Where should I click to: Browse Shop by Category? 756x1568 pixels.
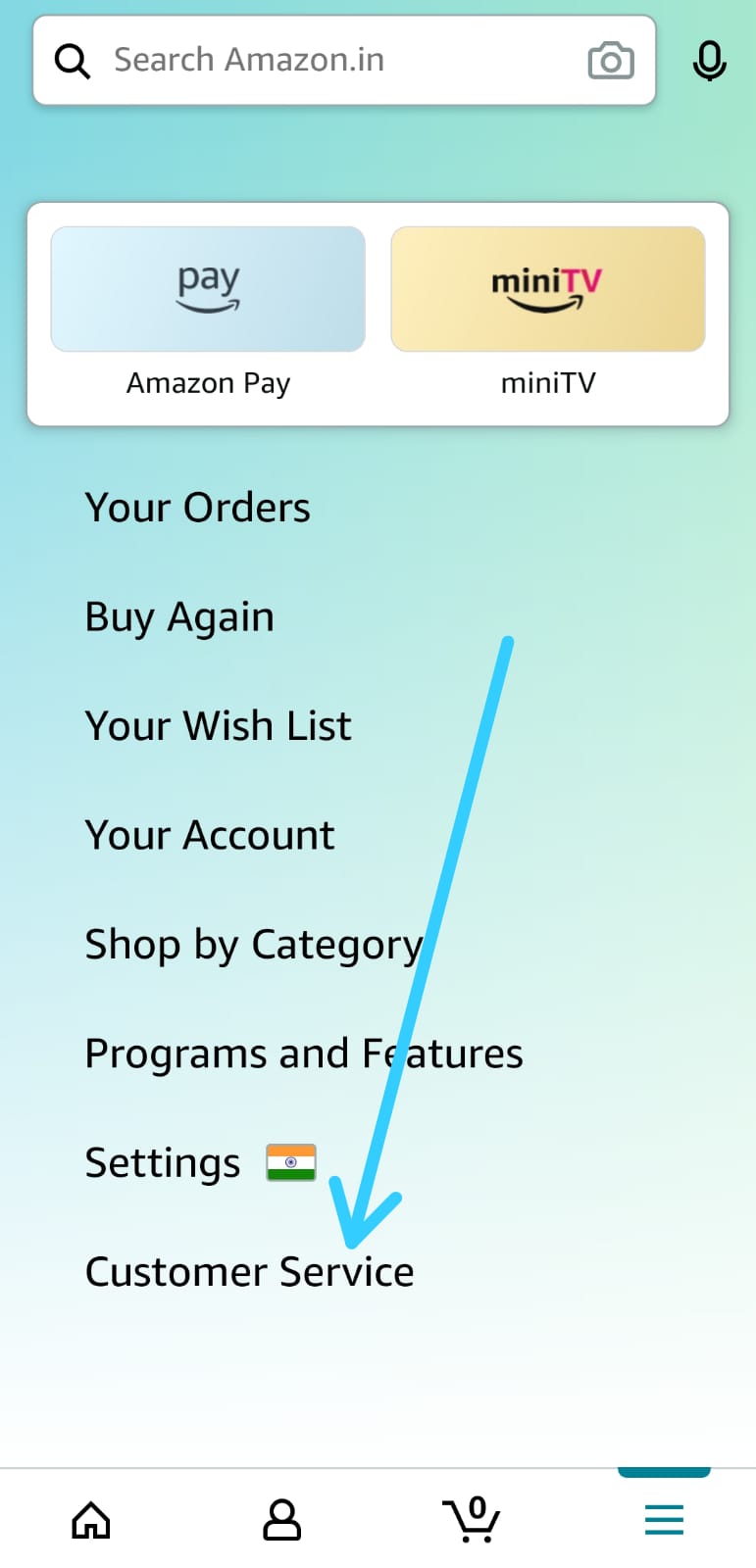click(x=254, y=946)
